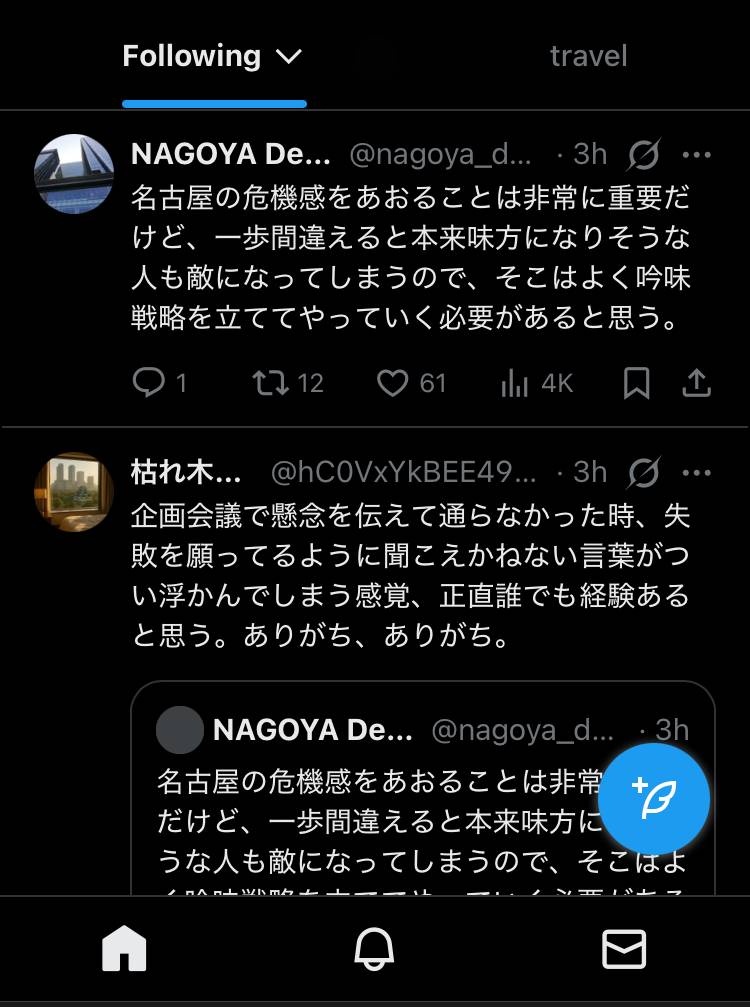This screenshot has width=750, height=1007.
Task: Go to the Home tab
Action: tap(124, 949)
